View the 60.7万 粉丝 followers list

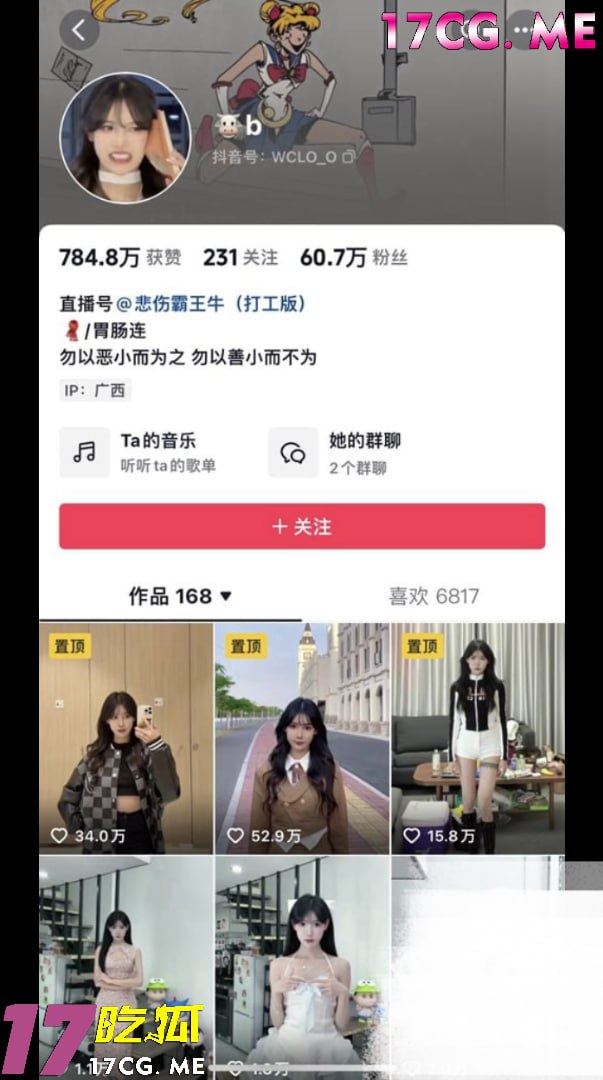click(x=354, y=257)
